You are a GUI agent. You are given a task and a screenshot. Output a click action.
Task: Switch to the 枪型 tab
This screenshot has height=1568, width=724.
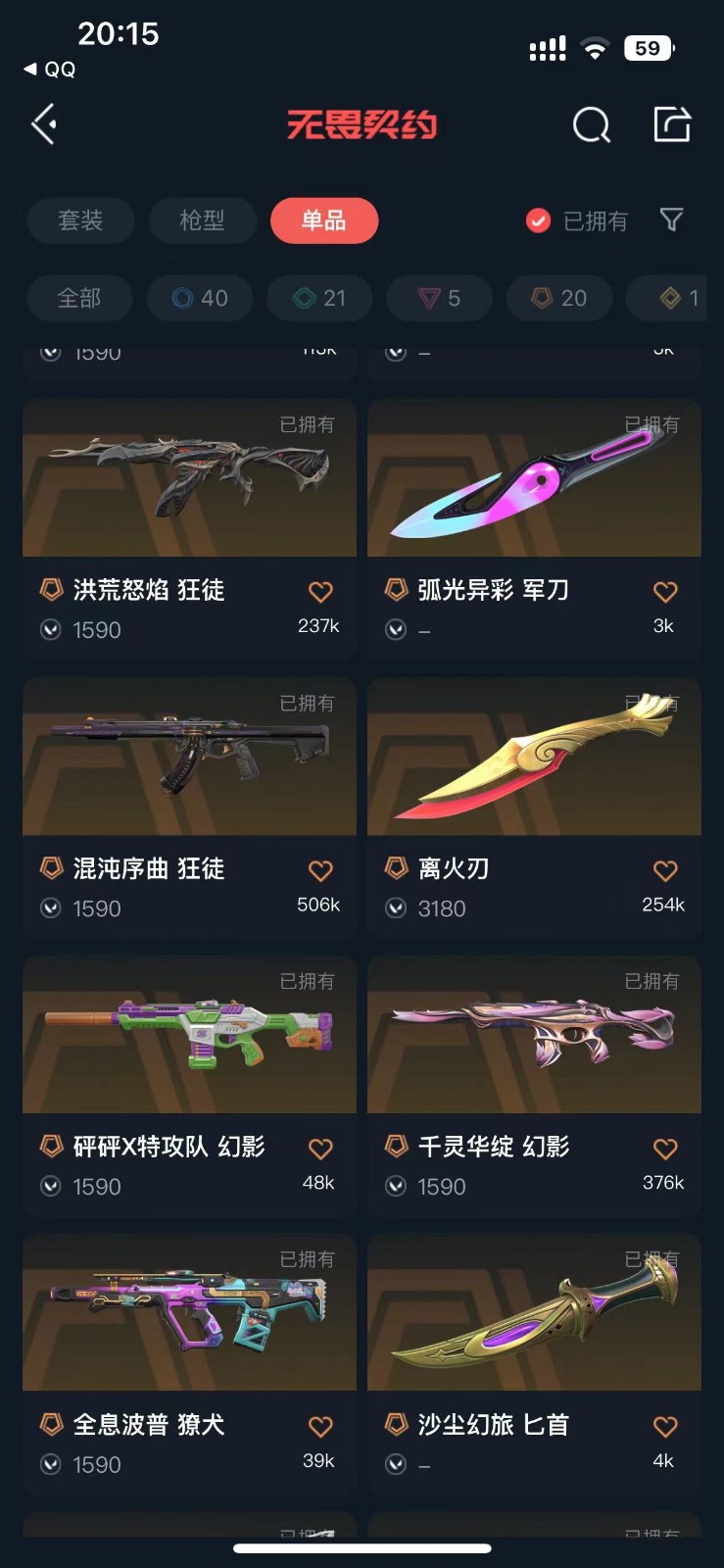click(x=203, y=220)
